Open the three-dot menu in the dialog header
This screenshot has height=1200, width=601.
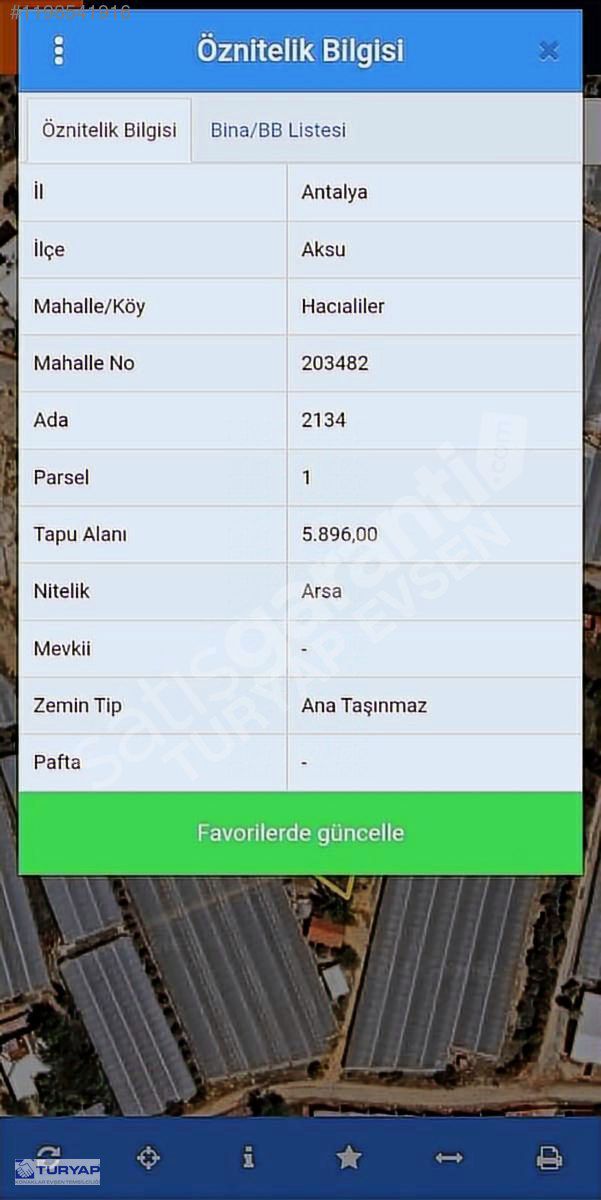coord(59,50)
